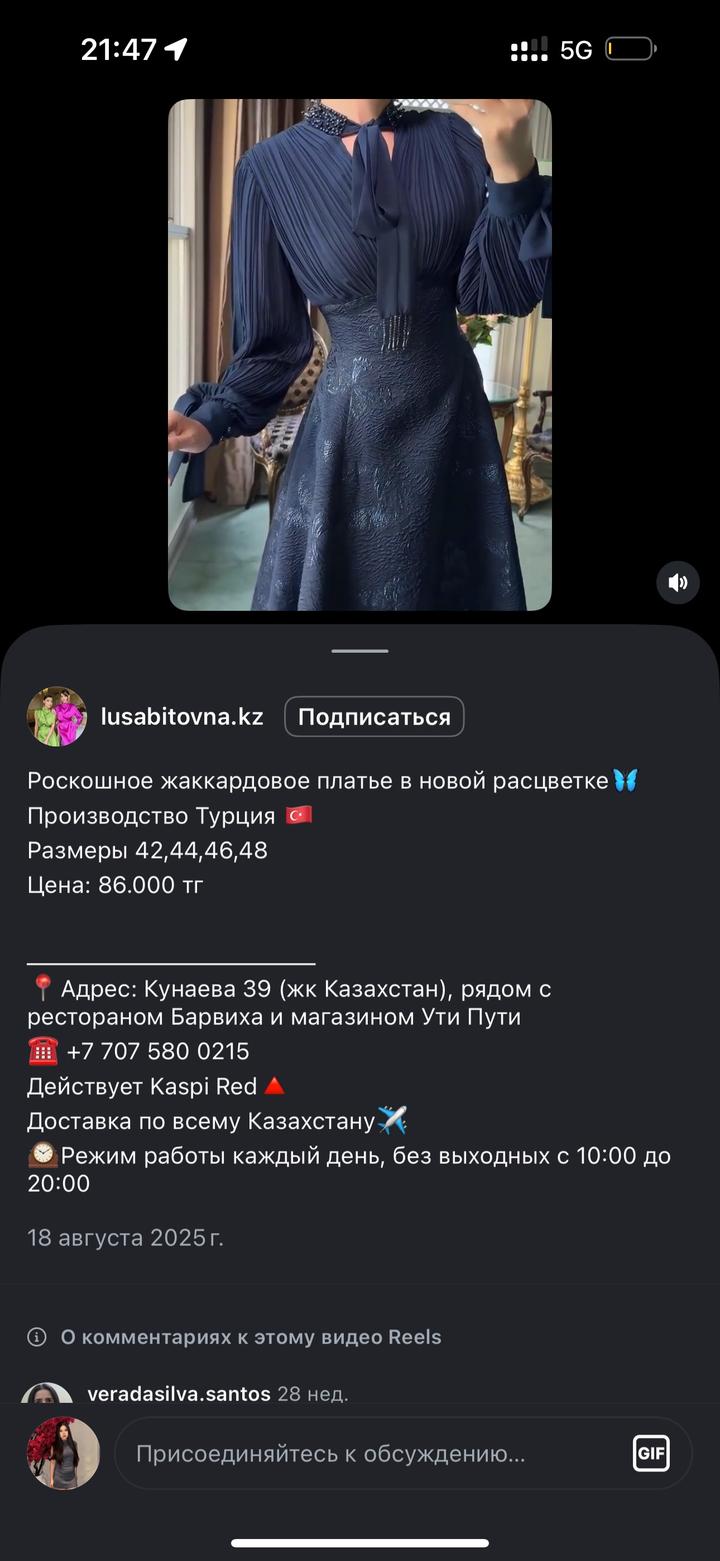Viewport: 720px width, 1561px height.
Task: Tap the video preview of the dress
Action: tap(360, 354)
